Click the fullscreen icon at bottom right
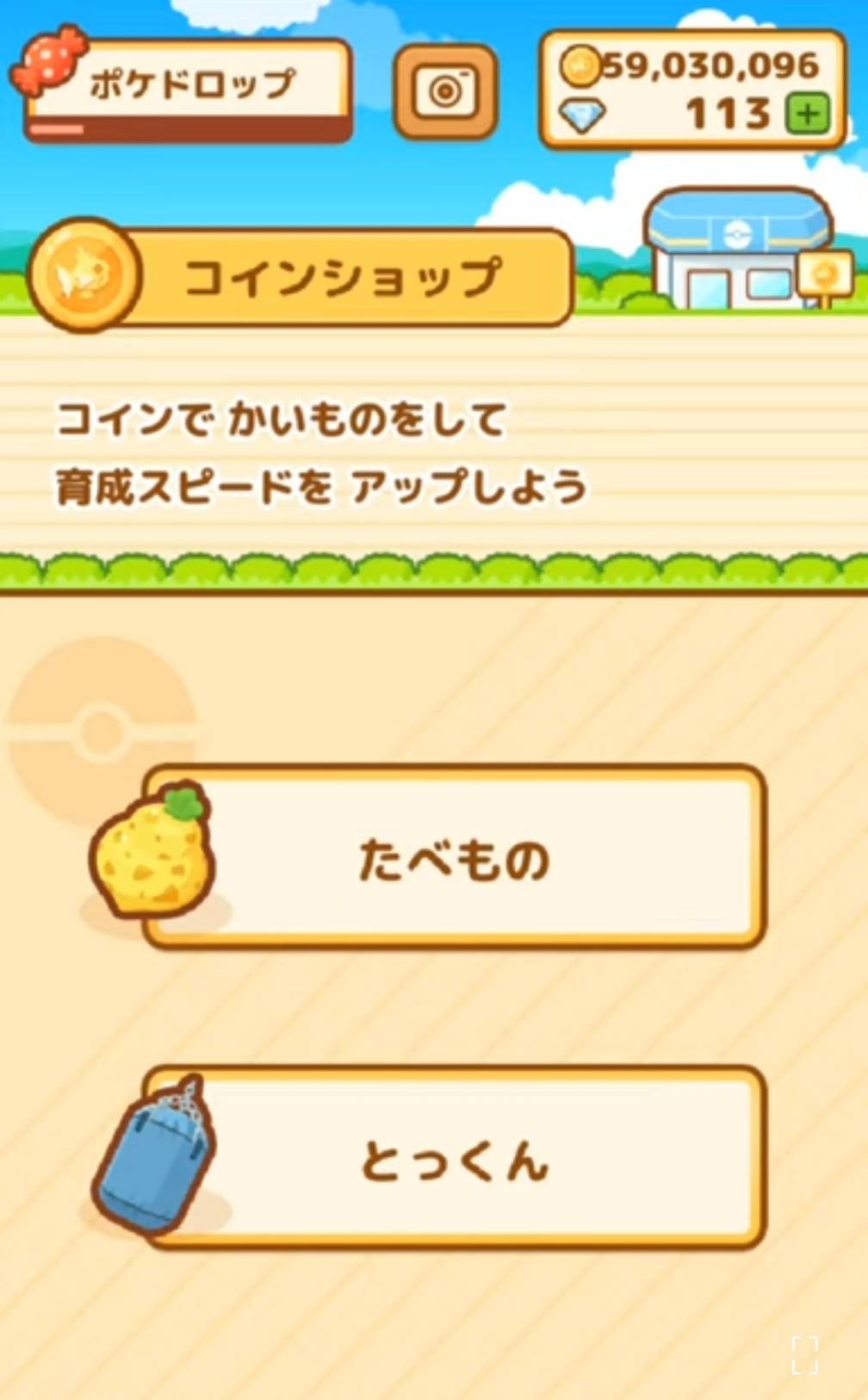The height and width of the screenshot is (1400, 868). tap(806, 1353)
